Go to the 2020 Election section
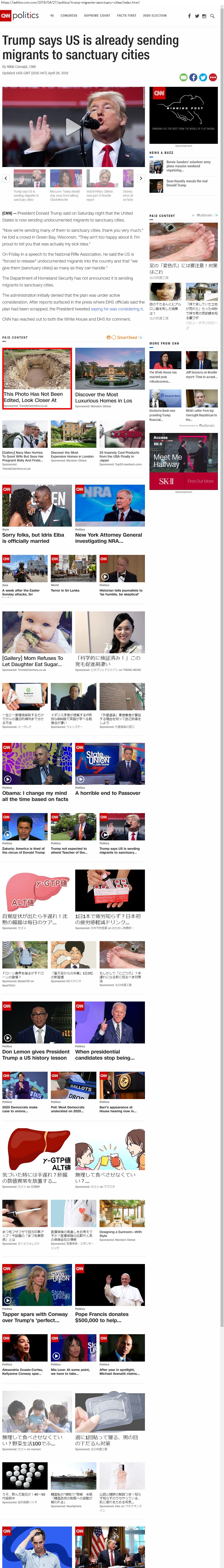 tap(154, 16)
